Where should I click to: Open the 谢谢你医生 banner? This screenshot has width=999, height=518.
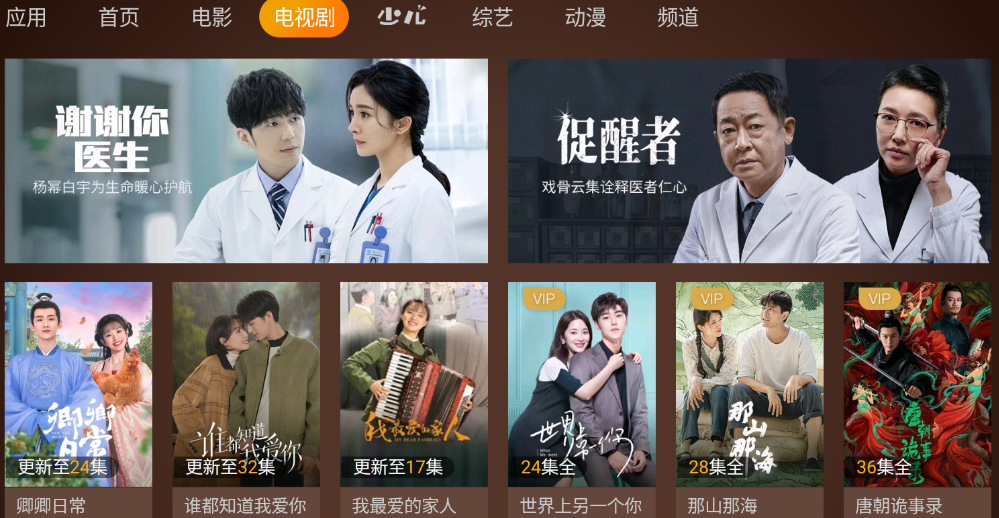coord(246,161)
